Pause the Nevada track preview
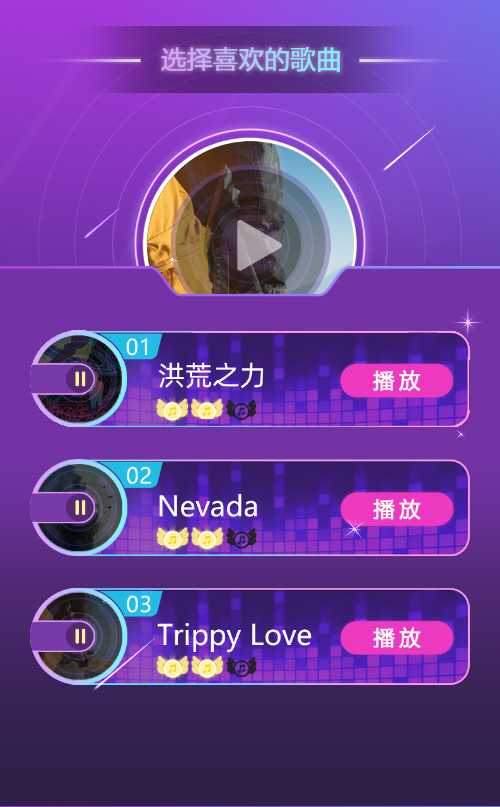 (80, 507)
